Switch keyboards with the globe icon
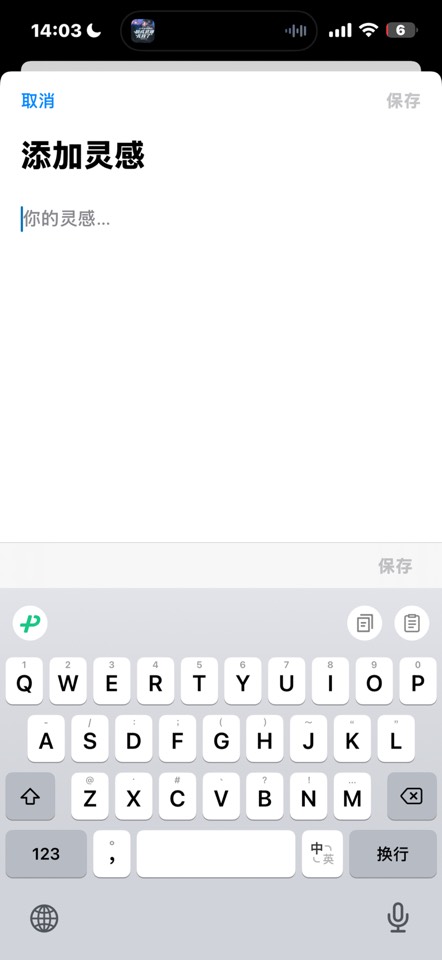This screenshot has height=960, width=442. [x=44, y=918]
